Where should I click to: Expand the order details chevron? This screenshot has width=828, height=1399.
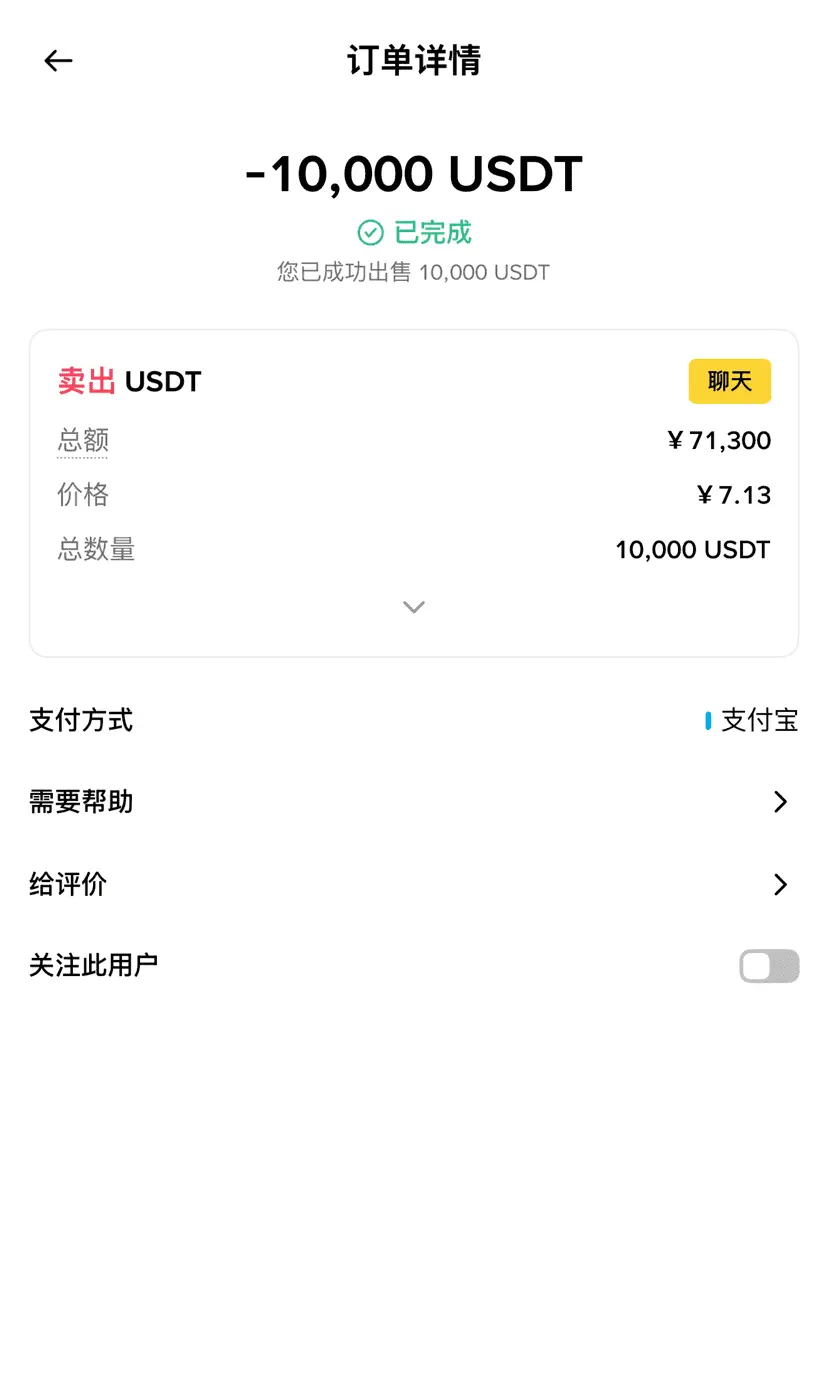414,607
